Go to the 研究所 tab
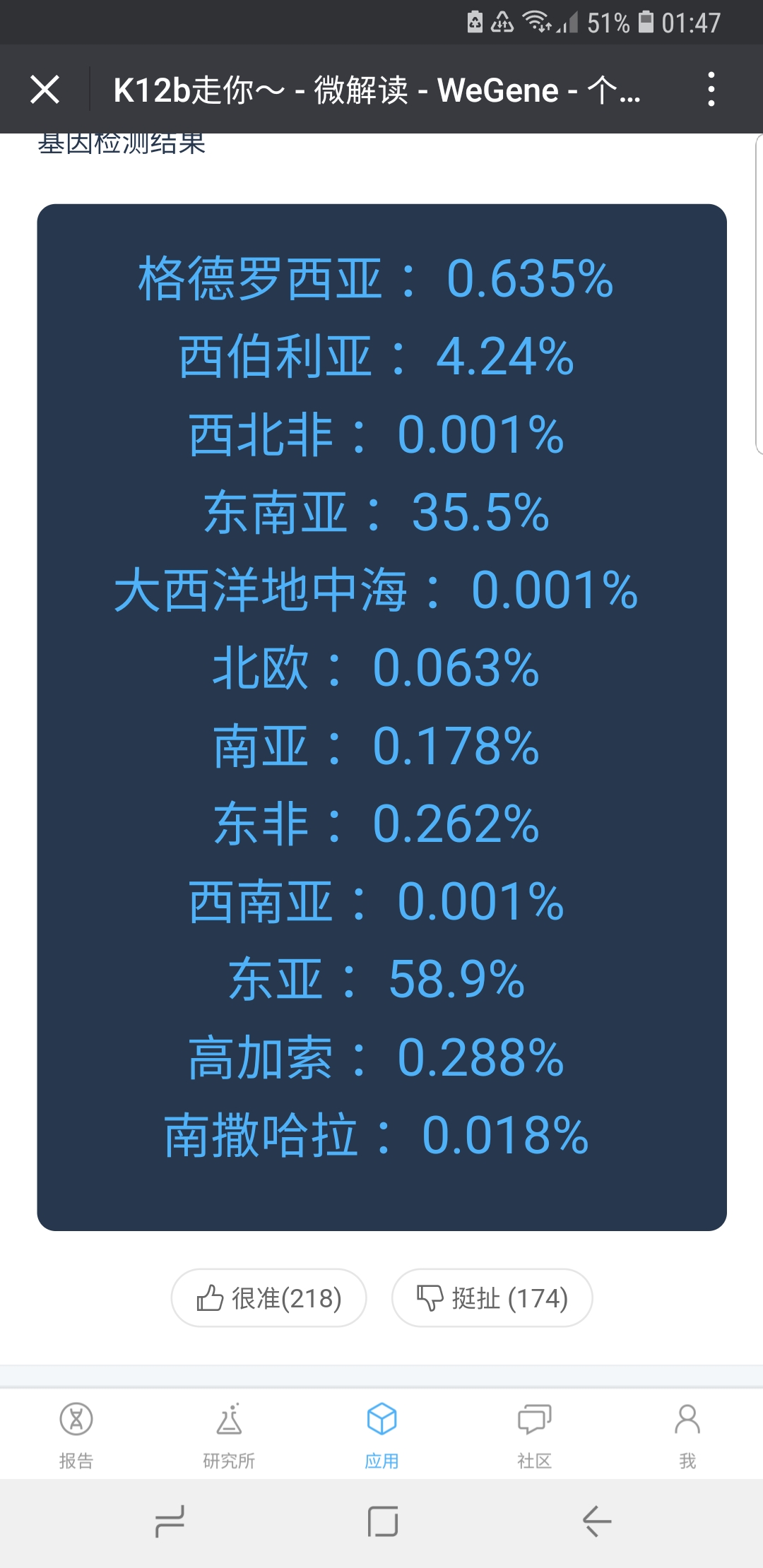 229,1435
